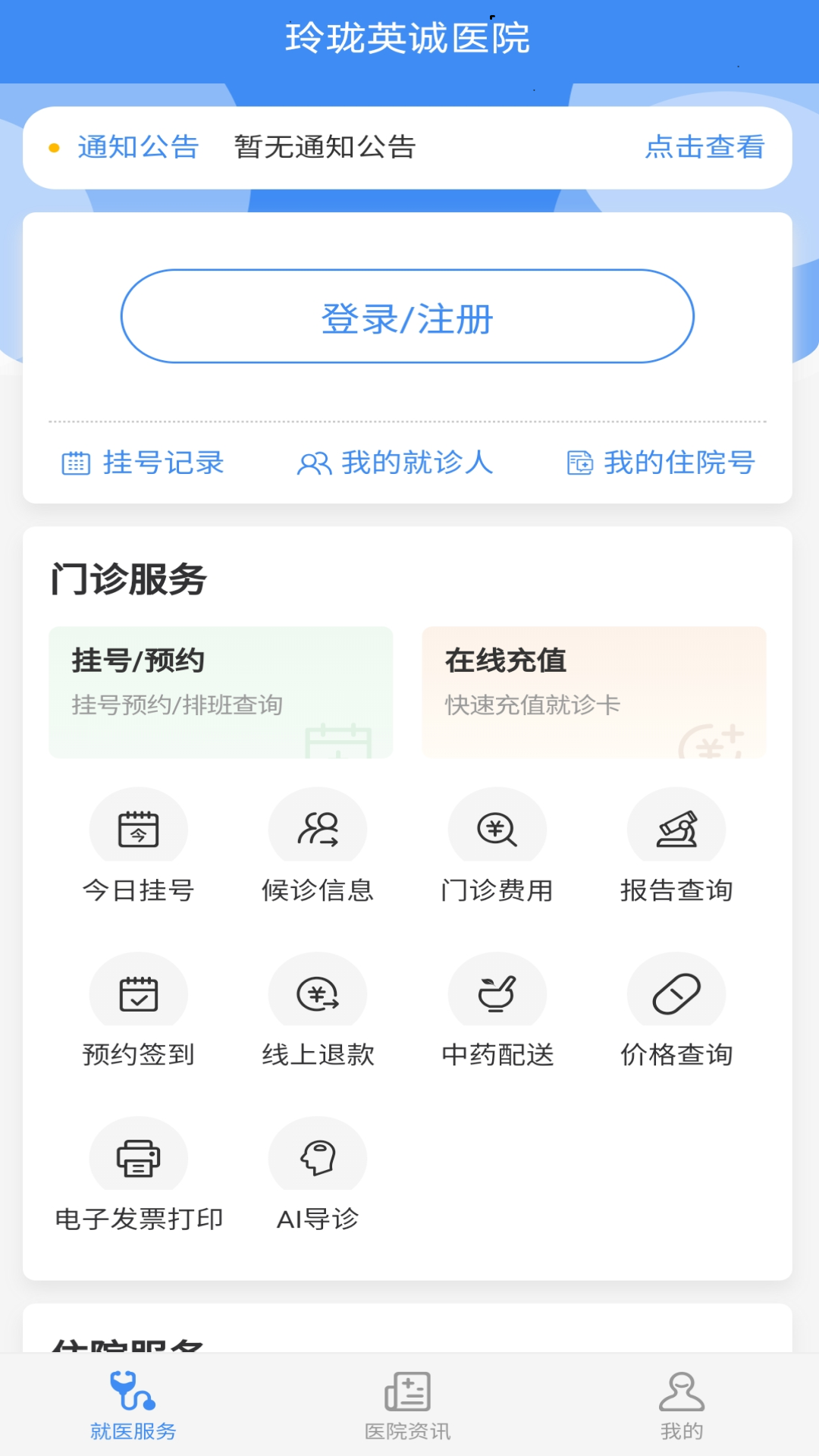Select the 就医服务 tab

click(x=133, y=1406)
